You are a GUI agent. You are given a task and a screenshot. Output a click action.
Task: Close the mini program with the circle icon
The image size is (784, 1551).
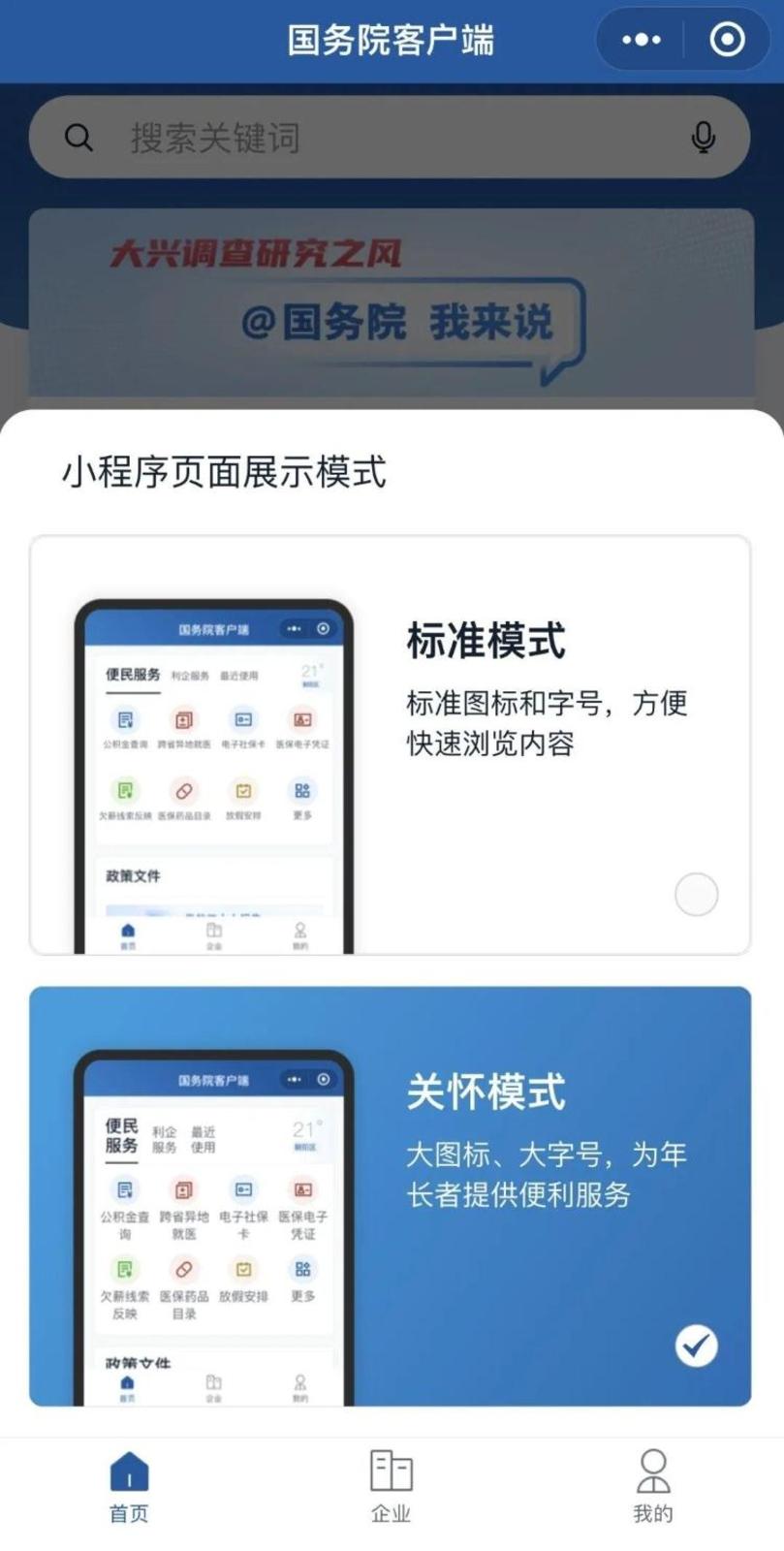point(727,40)
